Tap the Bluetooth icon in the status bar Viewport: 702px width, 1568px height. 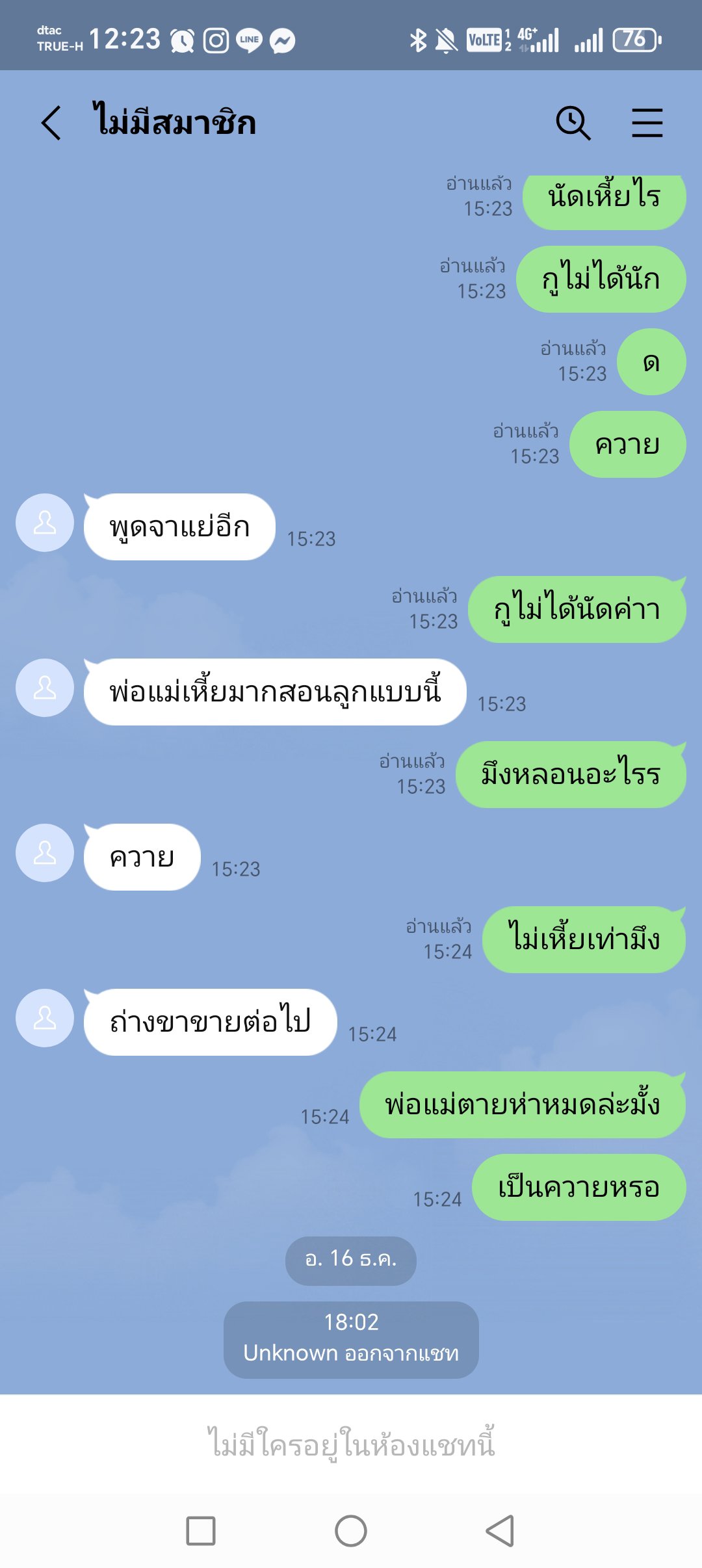pyautogui.click(x=419, y=39)
